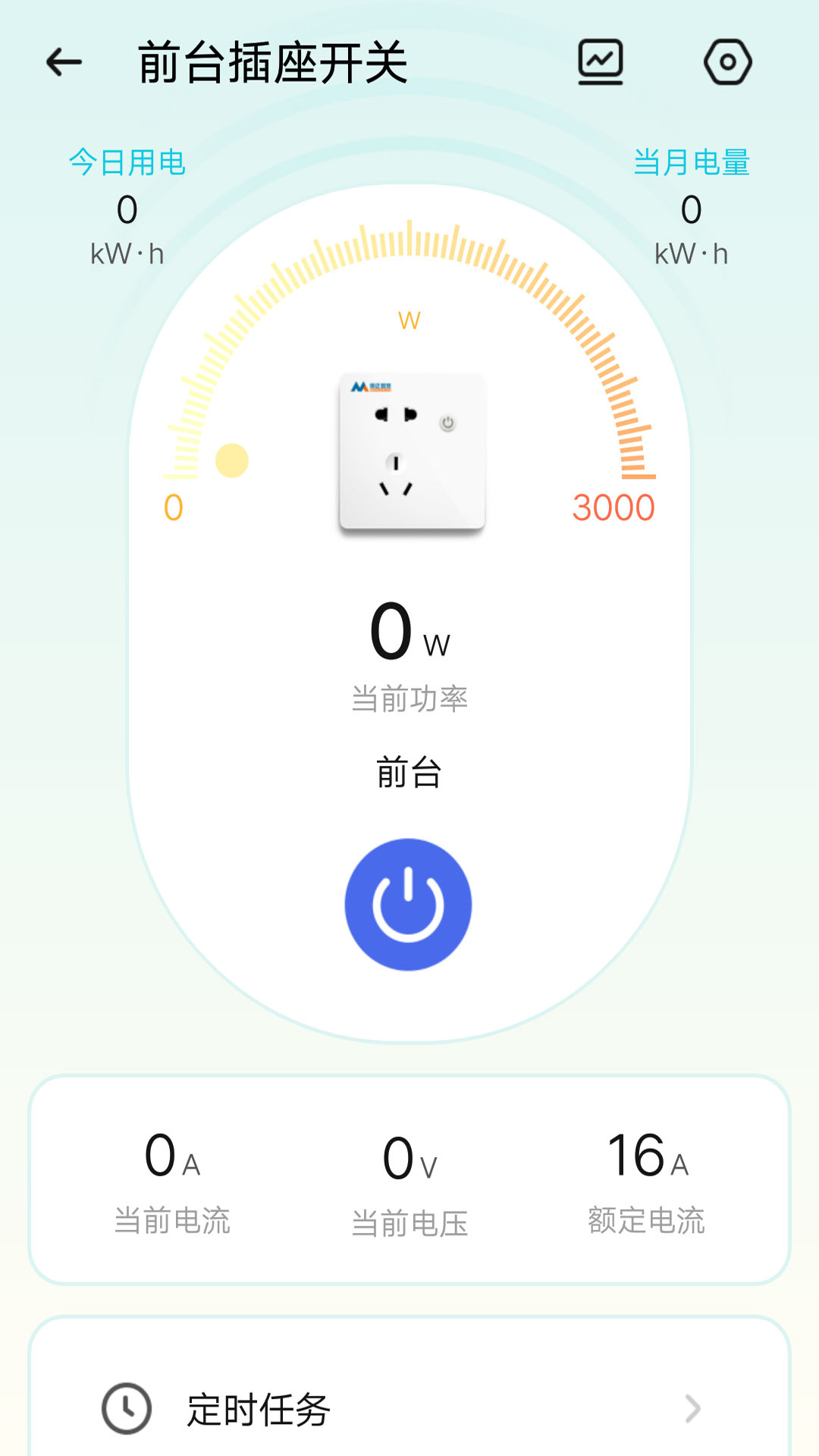Click the power gauge indicator dot
819x1456 pixels.
pyautogui.click(x=231, y=460)
